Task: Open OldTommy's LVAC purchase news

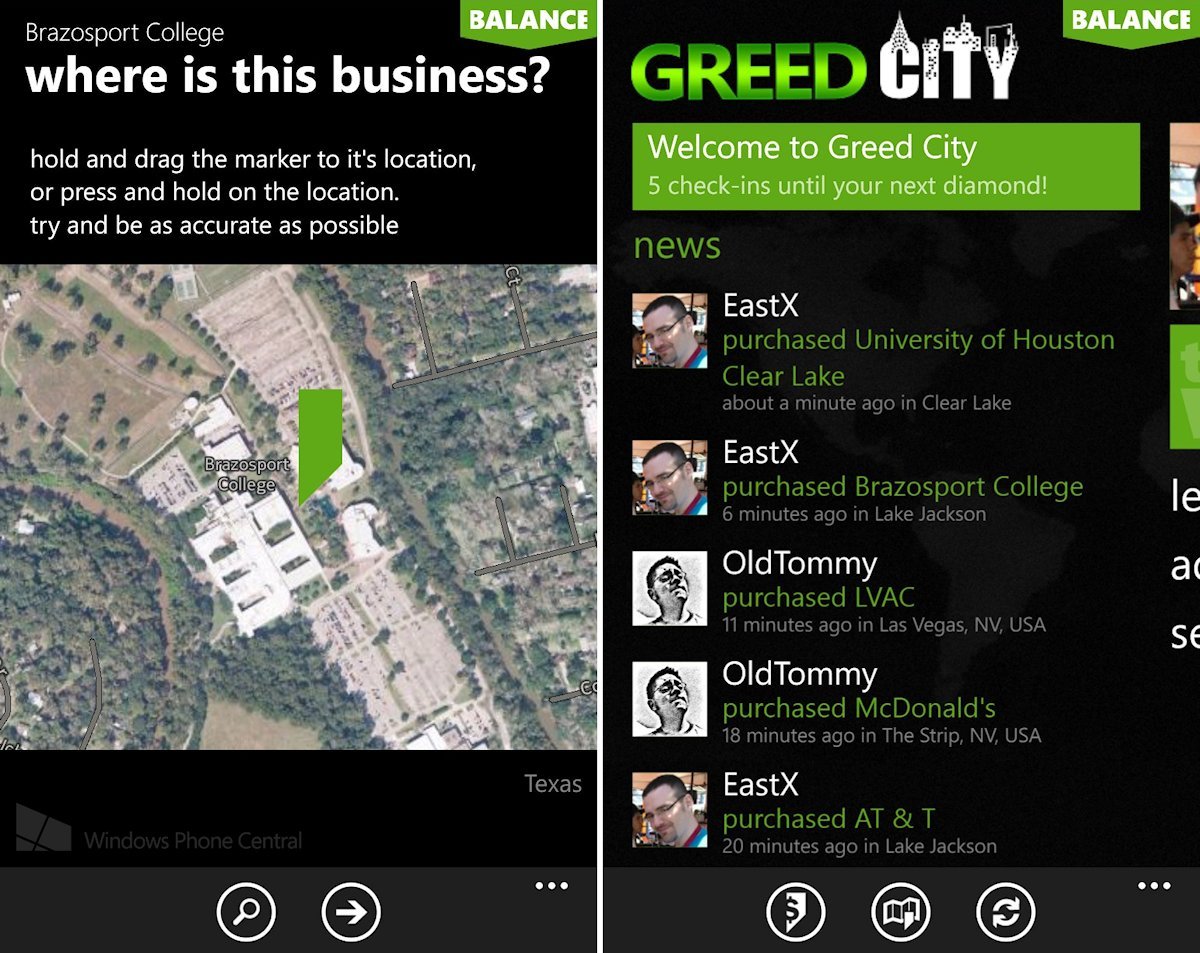Action: (x=818, y=598)
